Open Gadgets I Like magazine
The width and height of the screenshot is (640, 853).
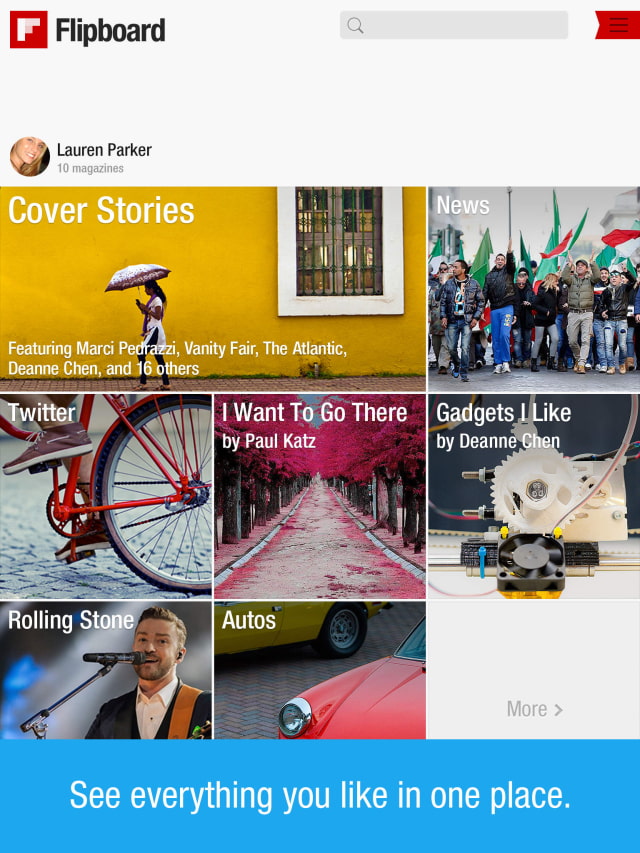point(534,495)
